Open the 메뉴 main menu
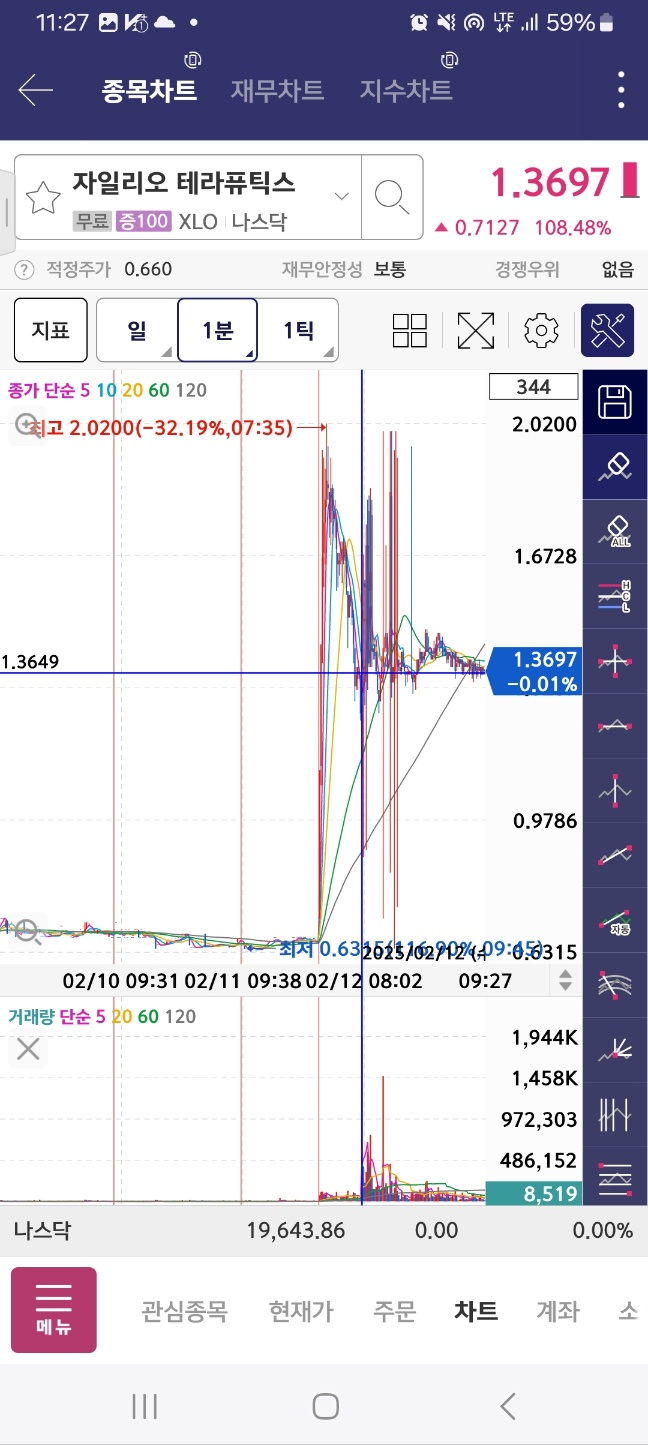The width and height of the screenshot is (648, 1445). coord(54,1310)
